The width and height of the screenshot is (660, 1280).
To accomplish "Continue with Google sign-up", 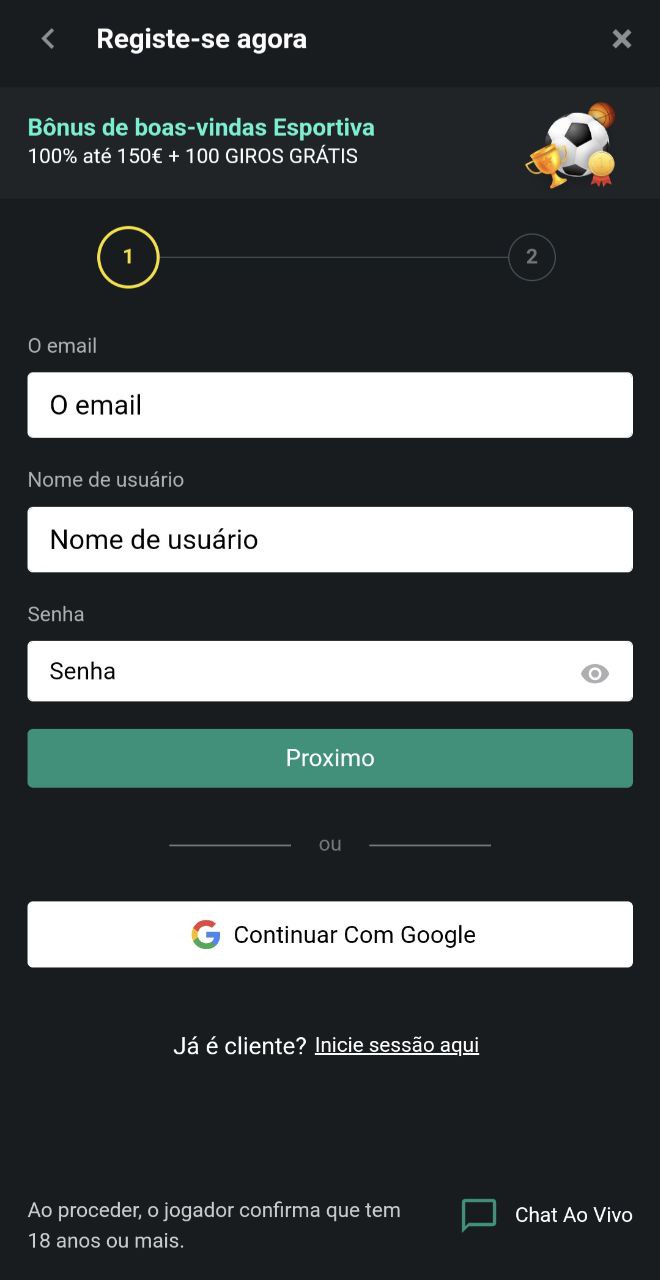I will pos(330,934).
